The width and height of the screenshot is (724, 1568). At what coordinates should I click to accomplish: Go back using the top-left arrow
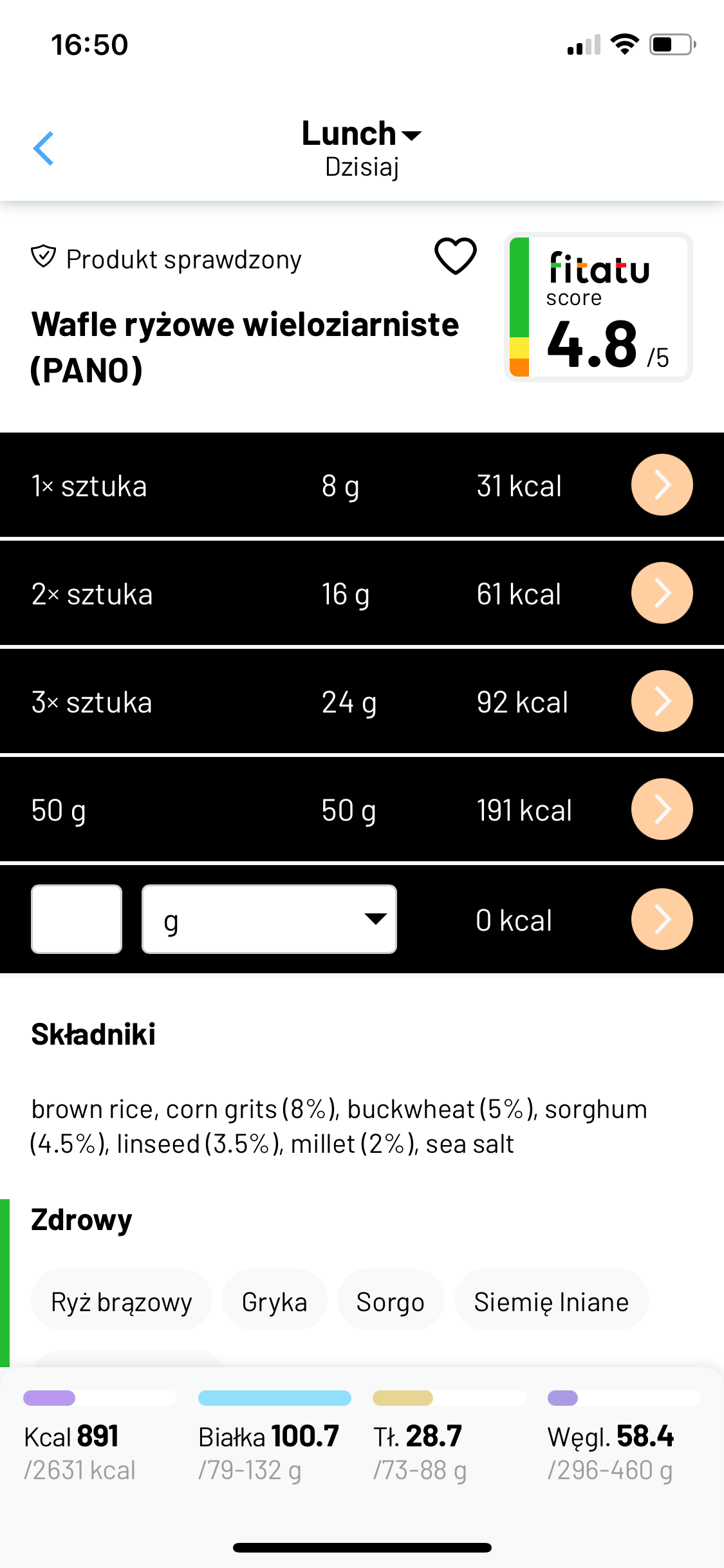(x=43, y=149)
